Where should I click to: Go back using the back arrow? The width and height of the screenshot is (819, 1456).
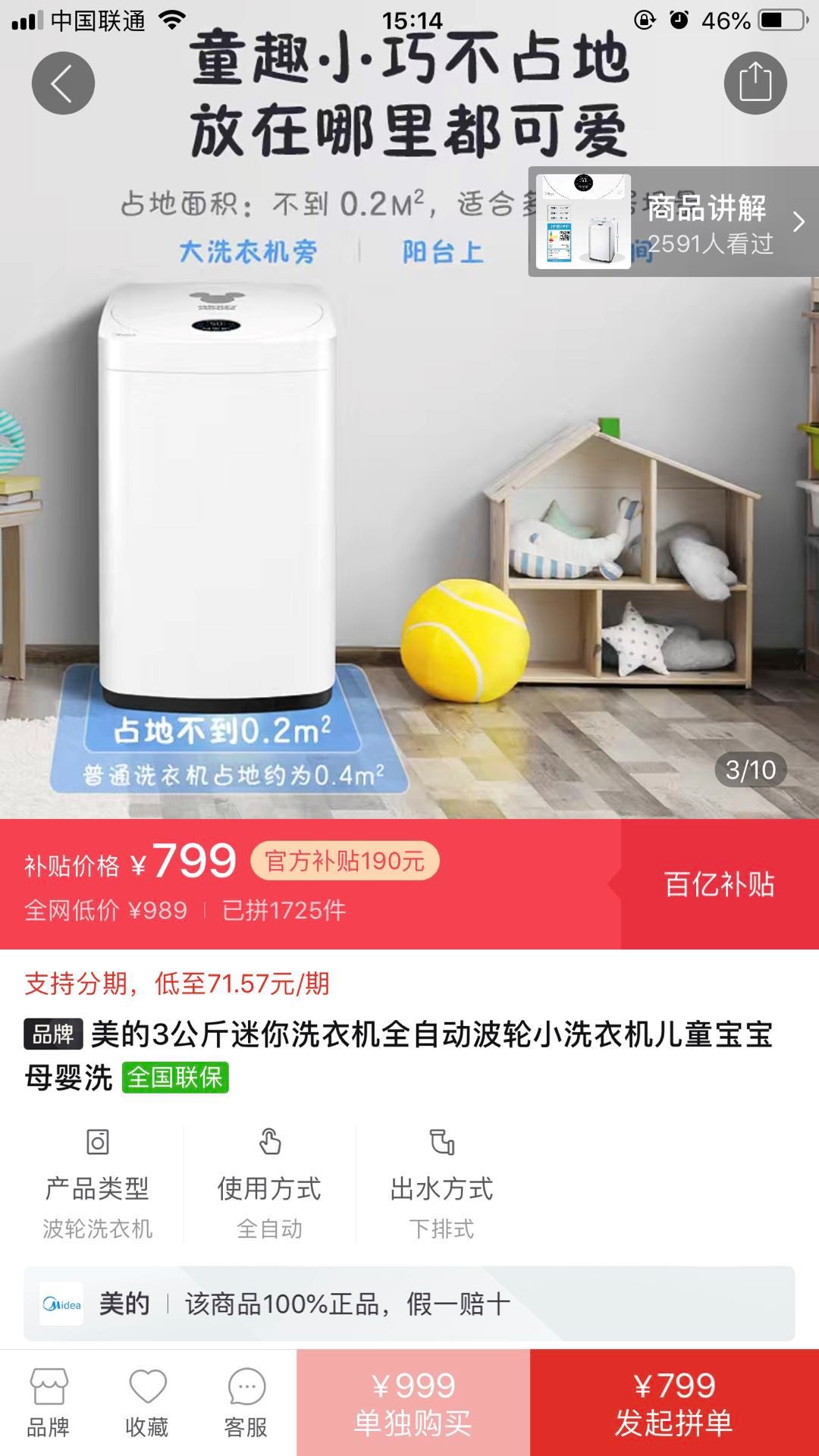pos(63,83)
